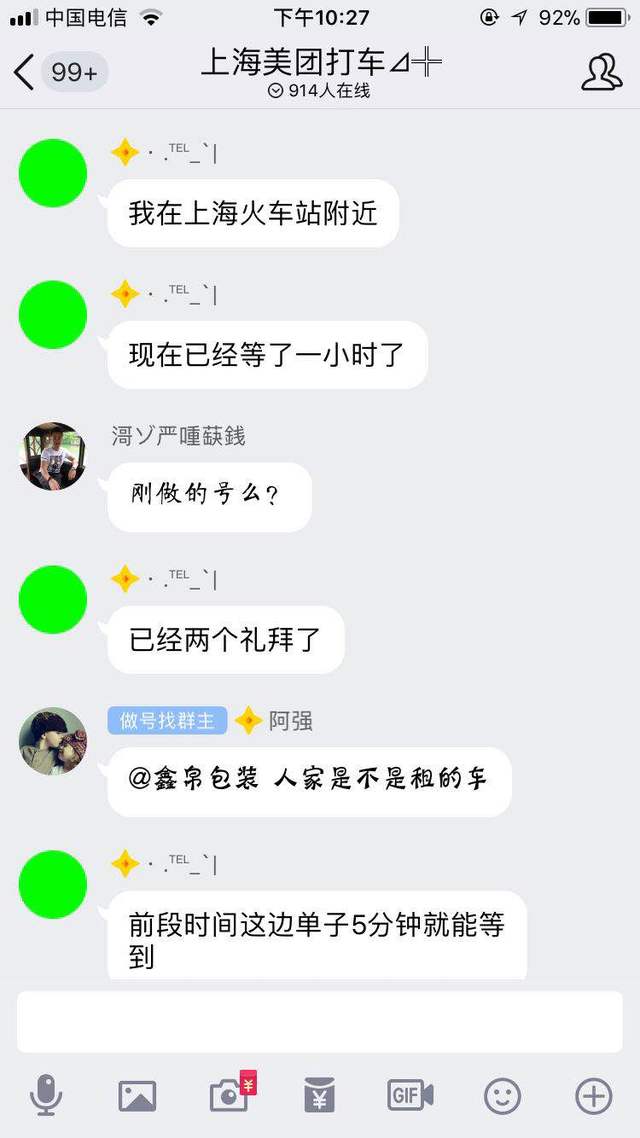
Task: Send a red packet
Action: click(x=319, y=1096)
